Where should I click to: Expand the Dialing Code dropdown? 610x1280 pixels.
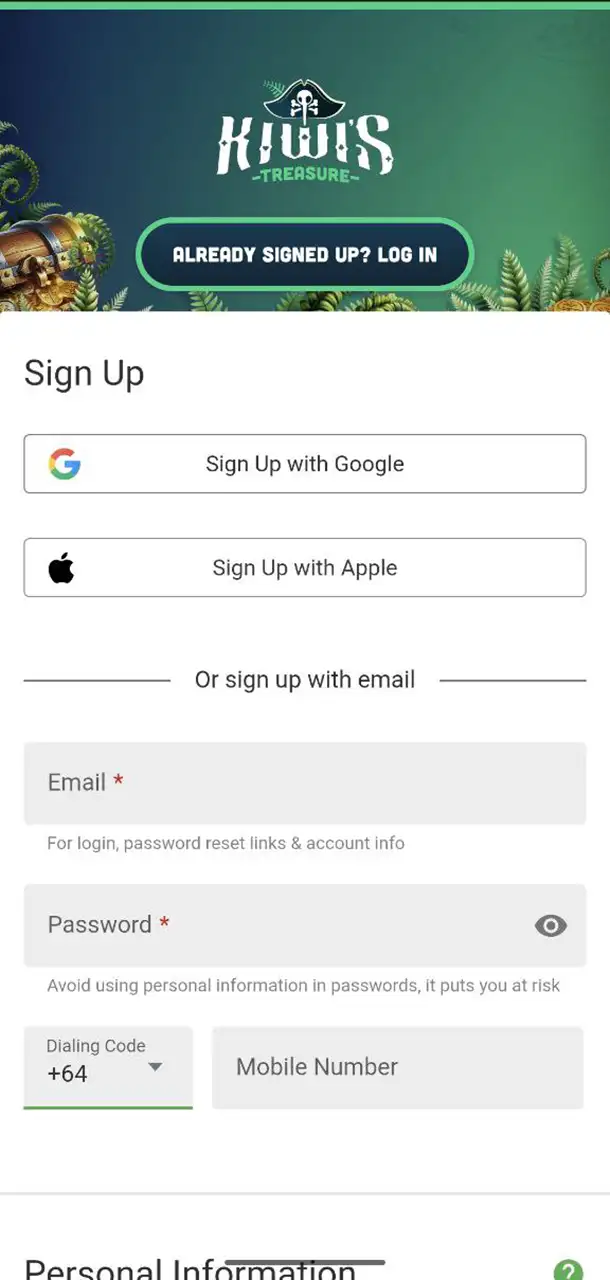tap(108, 1066)
